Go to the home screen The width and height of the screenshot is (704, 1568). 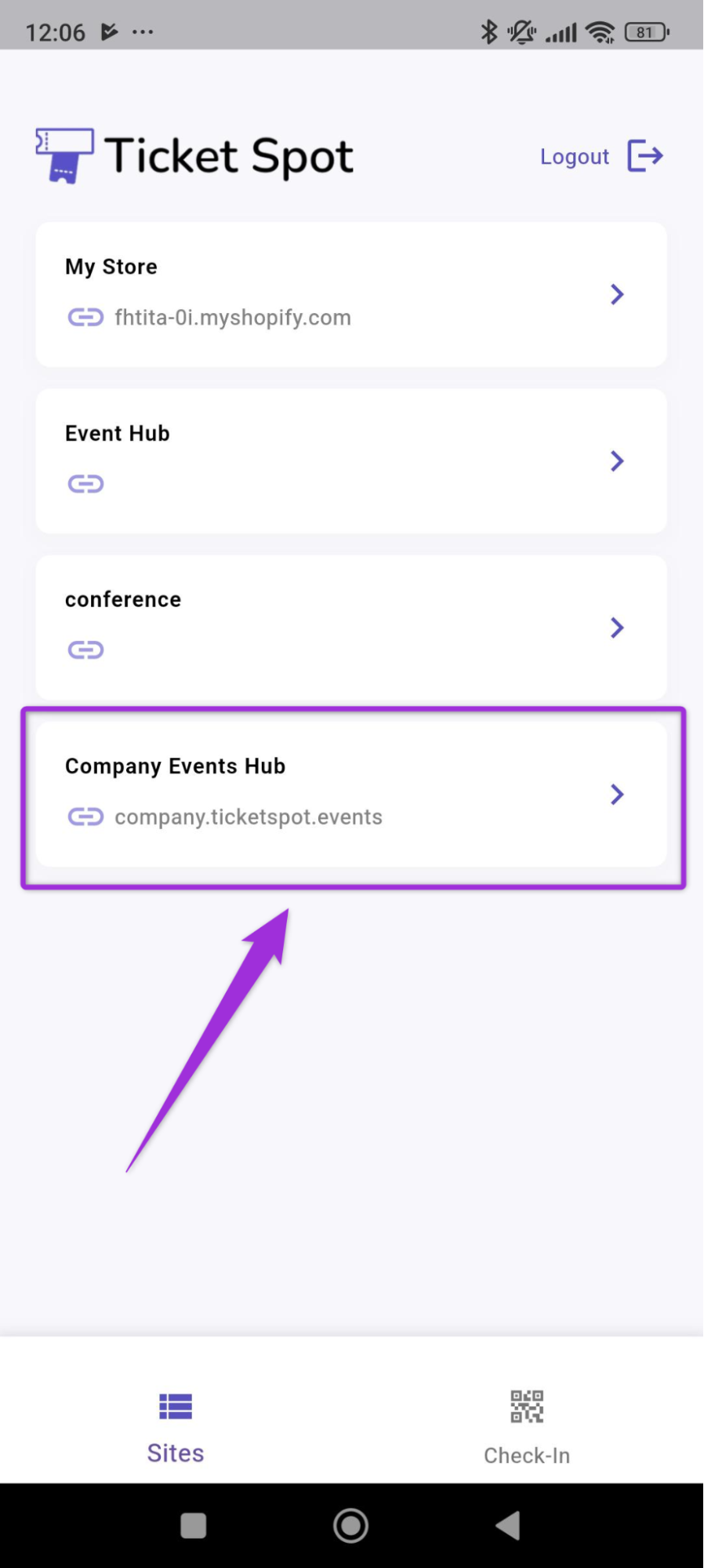[x=350, y=1526]
